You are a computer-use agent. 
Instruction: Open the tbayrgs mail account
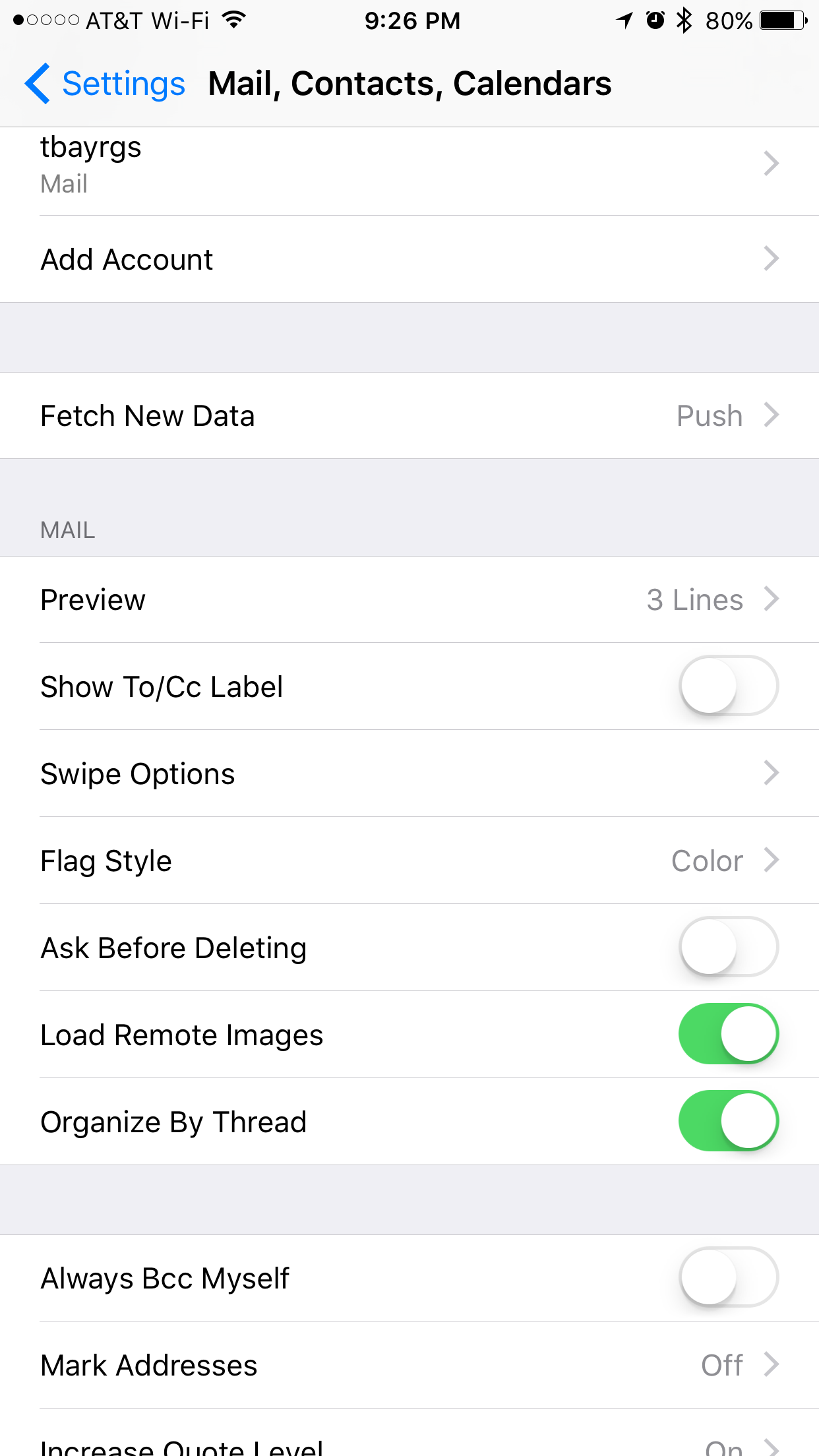pyautogui.click(x=409, y=165)
